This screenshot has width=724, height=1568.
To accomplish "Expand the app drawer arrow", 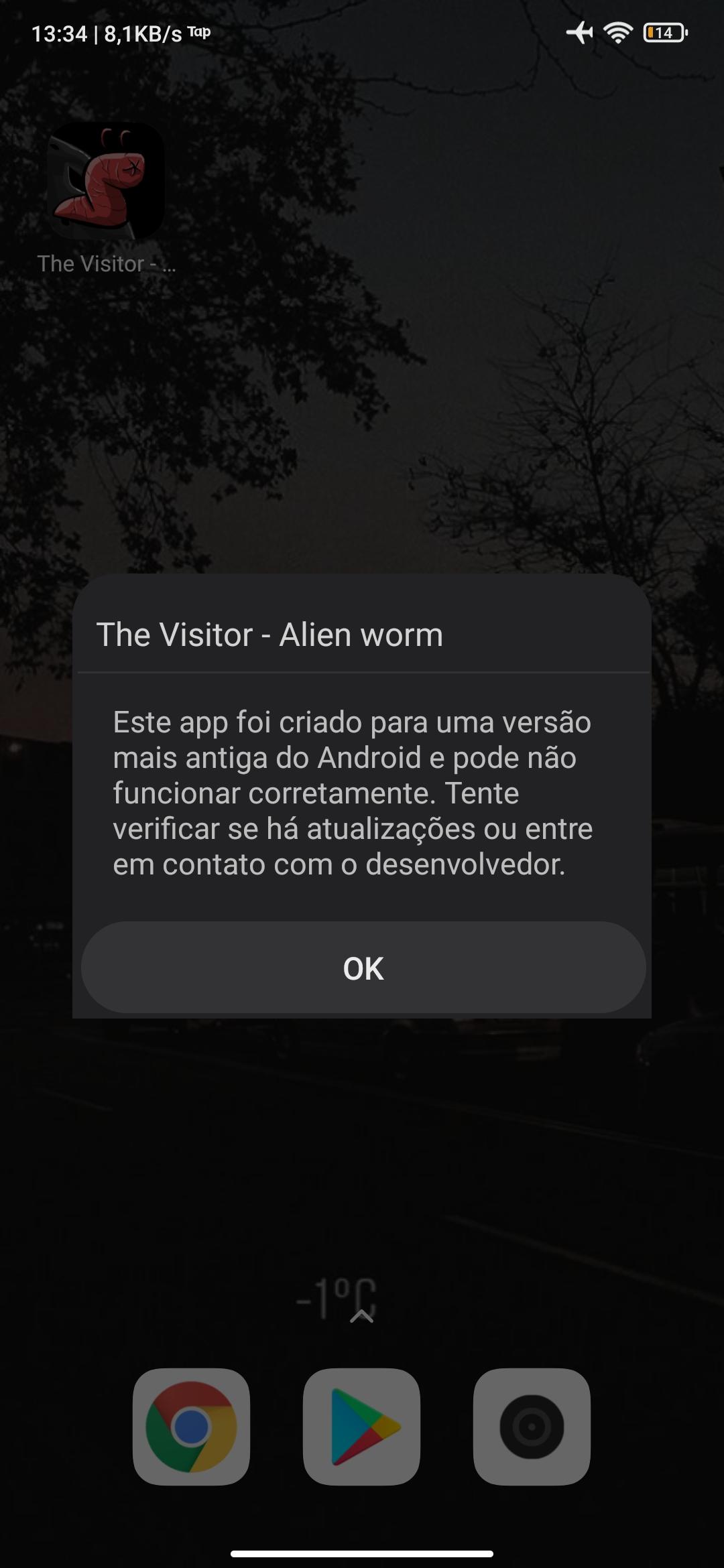I will (x=362, y=1317).
